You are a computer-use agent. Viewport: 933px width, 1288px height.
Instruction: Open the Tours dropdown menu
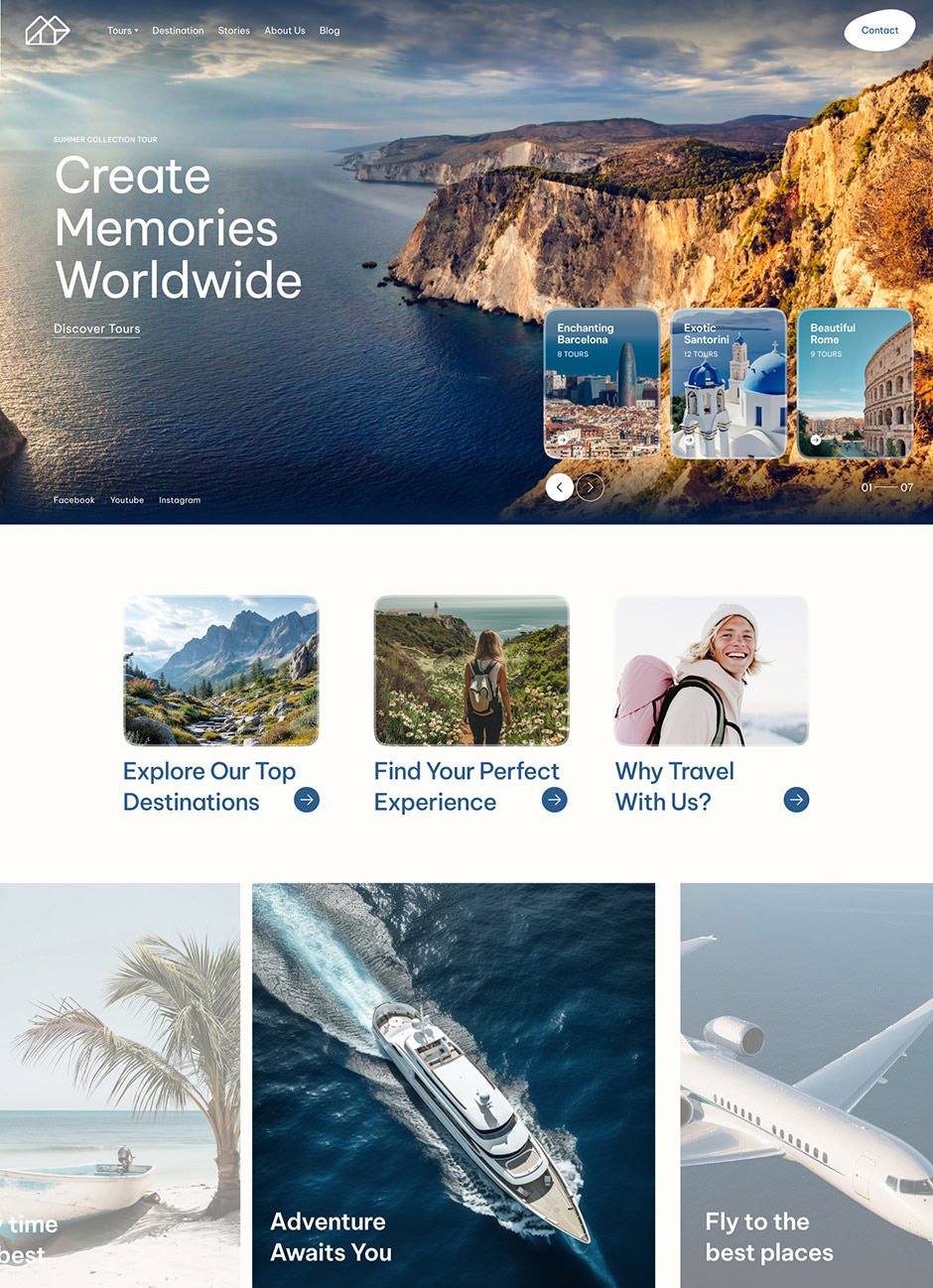(x=122, y=31)
